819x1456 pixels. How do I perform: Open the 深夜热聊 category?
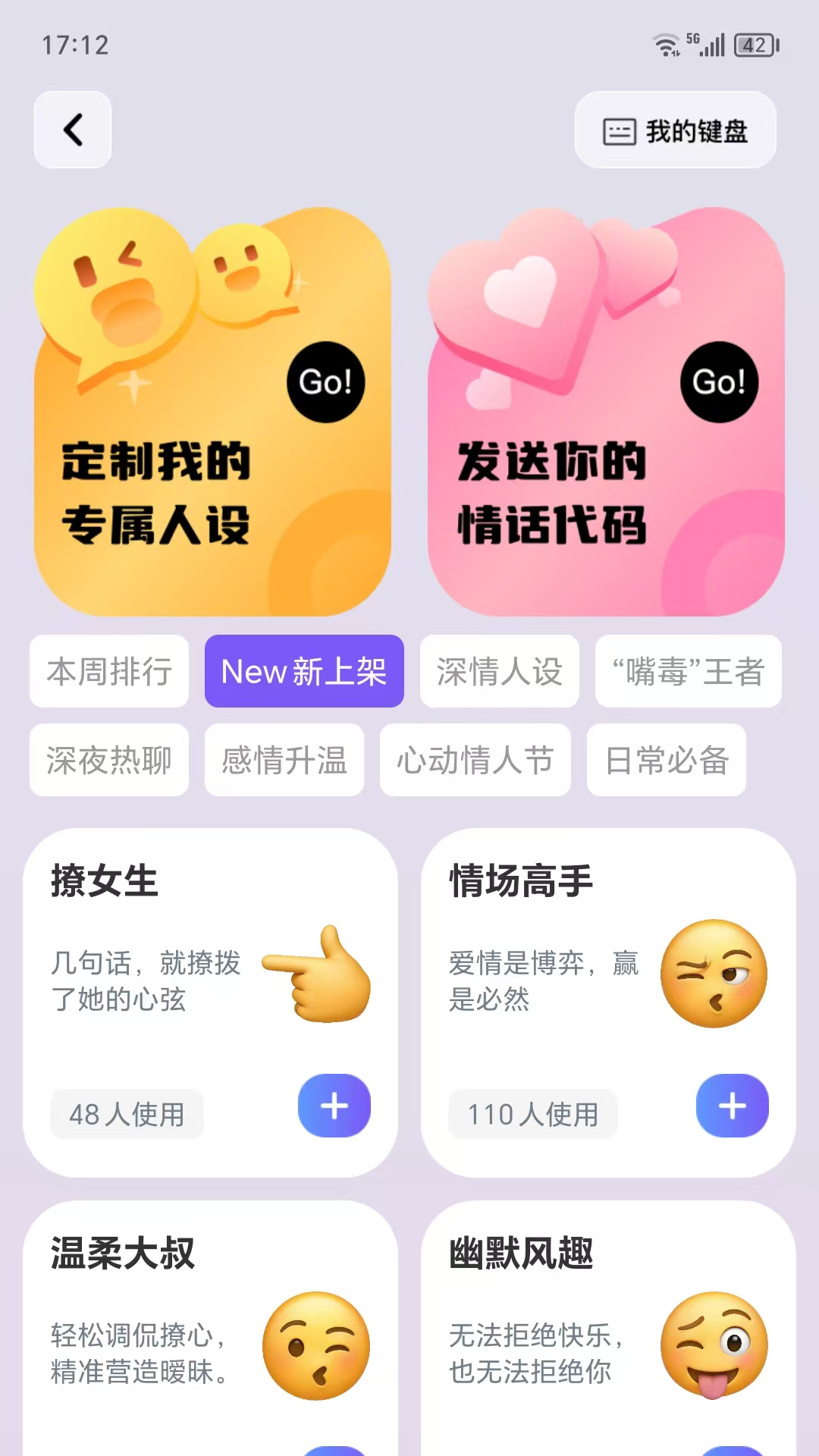pos(108,761)
